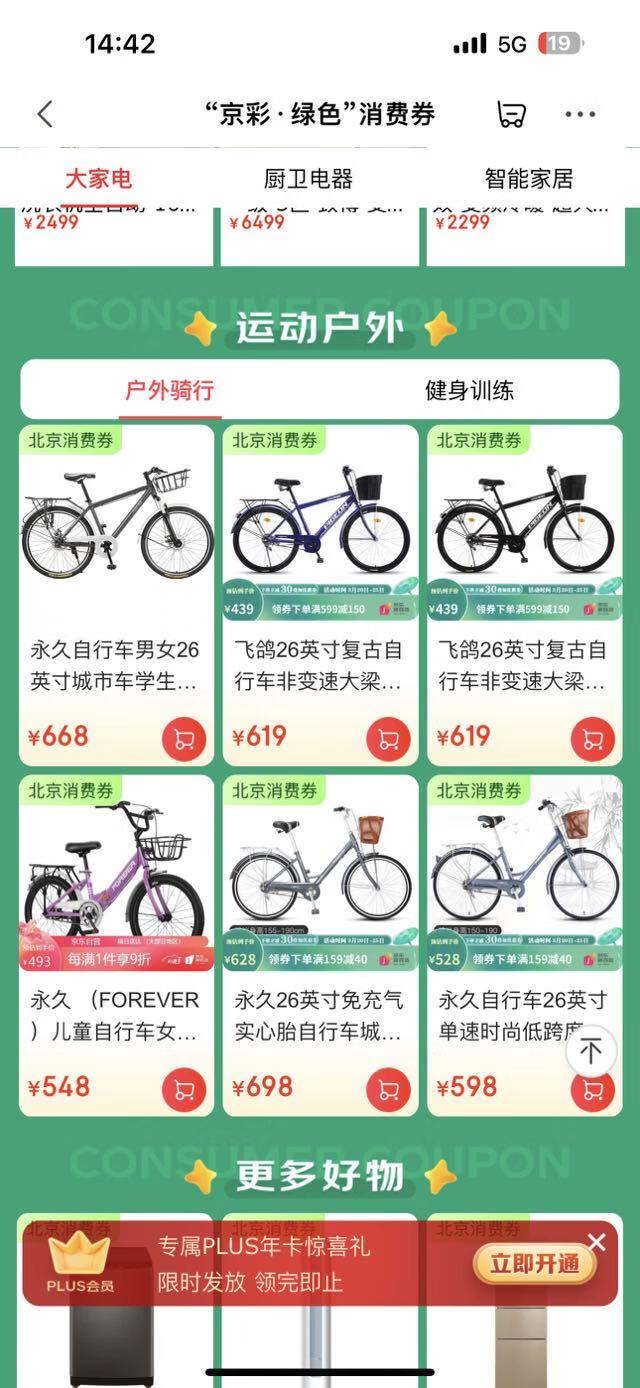Switch to the 智能家居 tab
The width and height of the screenshot is (640, 1388).
point(529,179)
